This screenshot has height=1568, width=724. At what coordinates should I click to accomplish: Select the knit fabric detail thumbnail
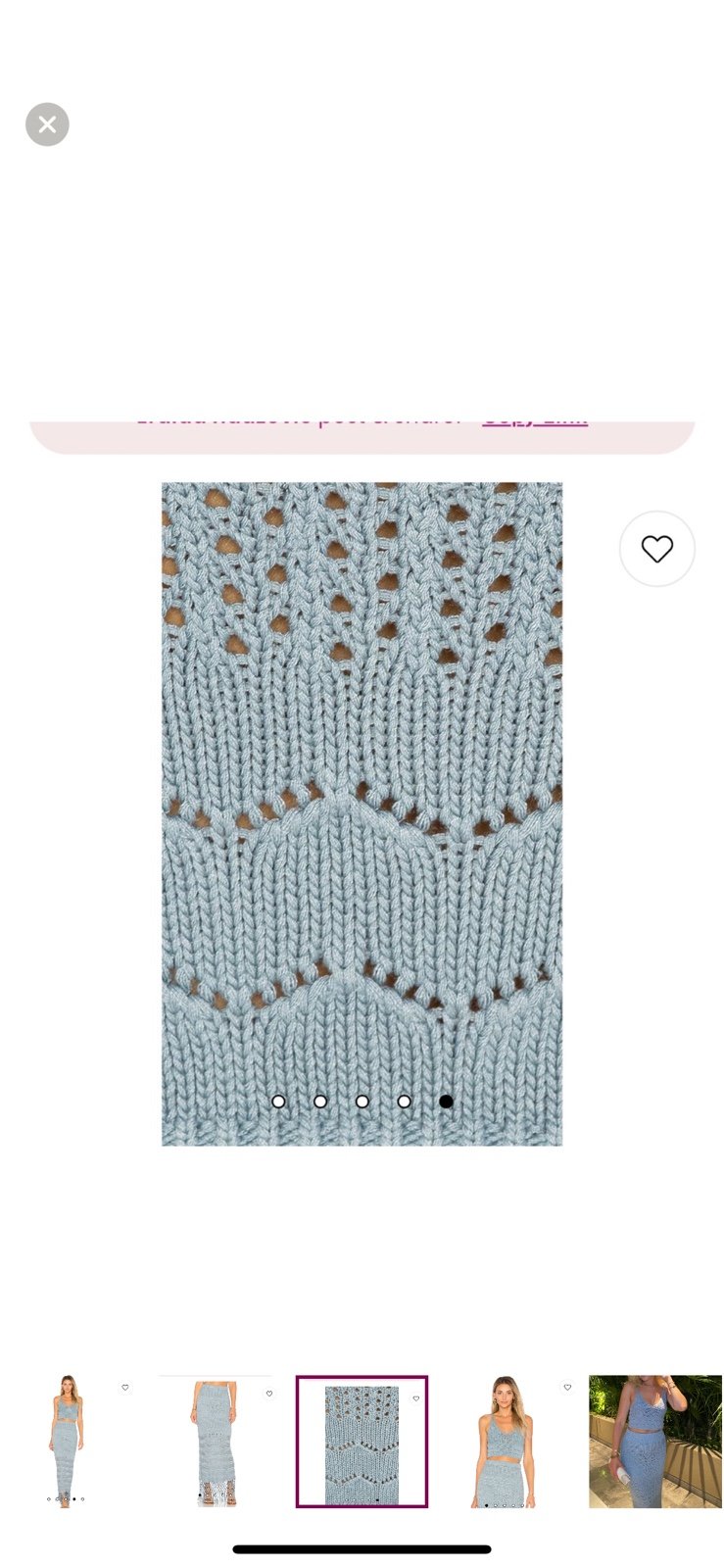362,1441
